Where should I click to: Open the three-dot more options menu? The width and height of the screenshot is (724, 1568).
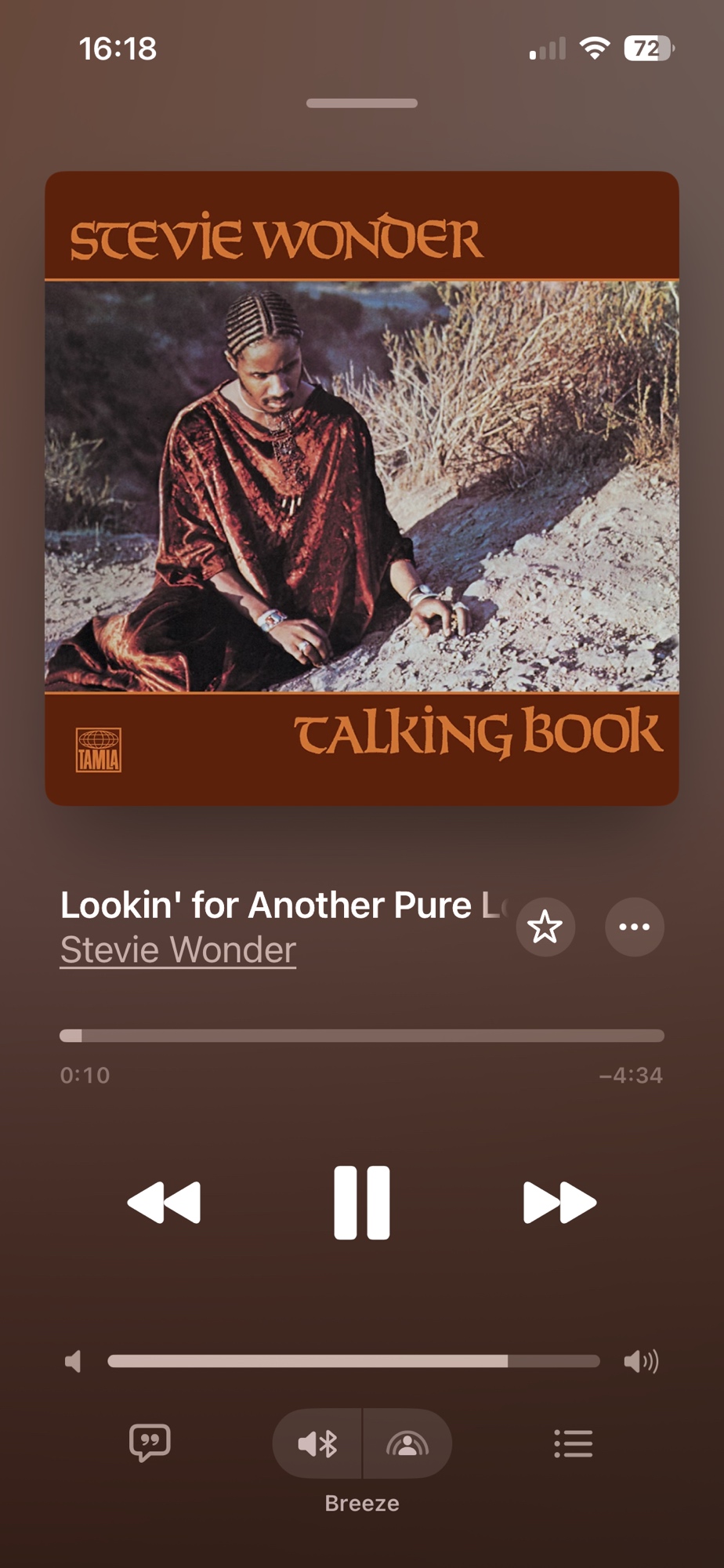point(634,927)
